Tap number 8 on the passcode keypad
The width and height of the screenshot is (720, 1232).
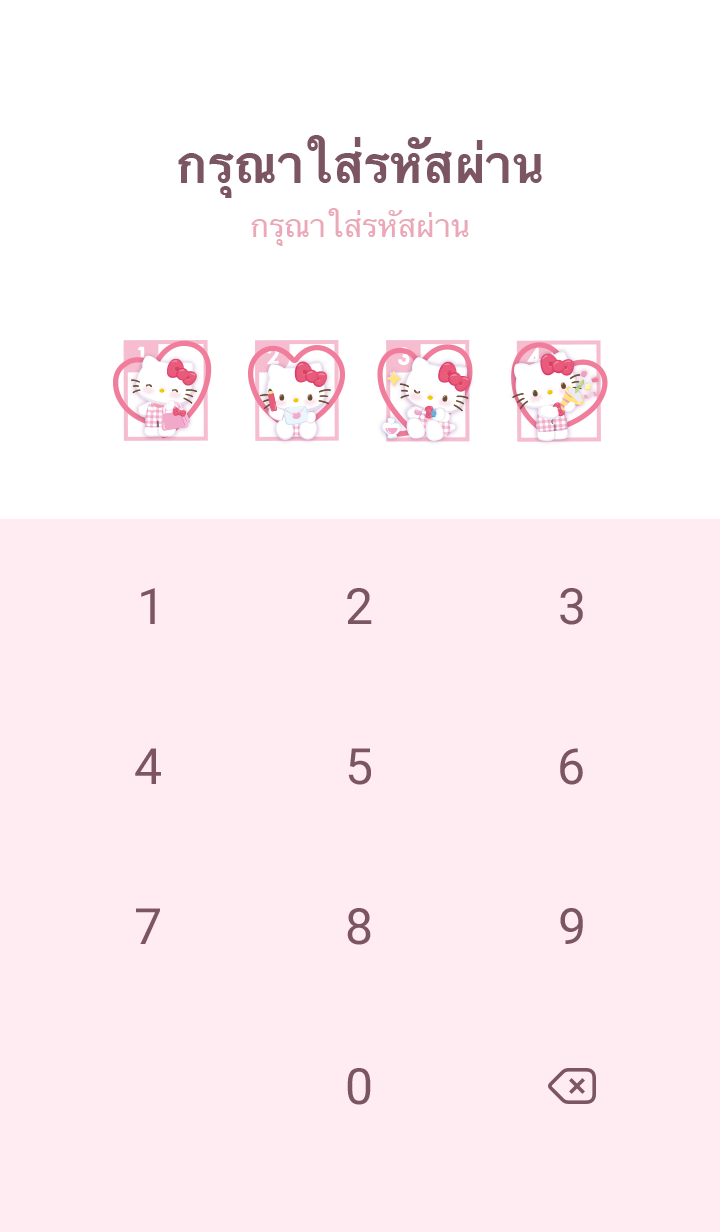[359, 927]
